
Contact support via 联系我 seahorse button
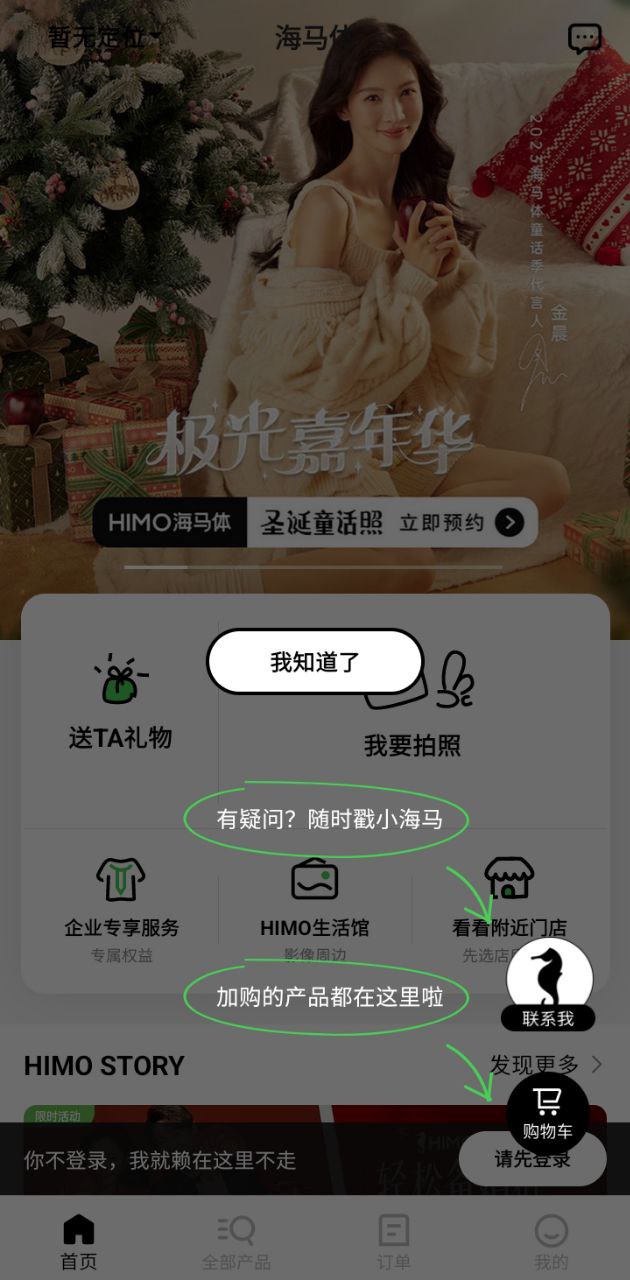549,985
